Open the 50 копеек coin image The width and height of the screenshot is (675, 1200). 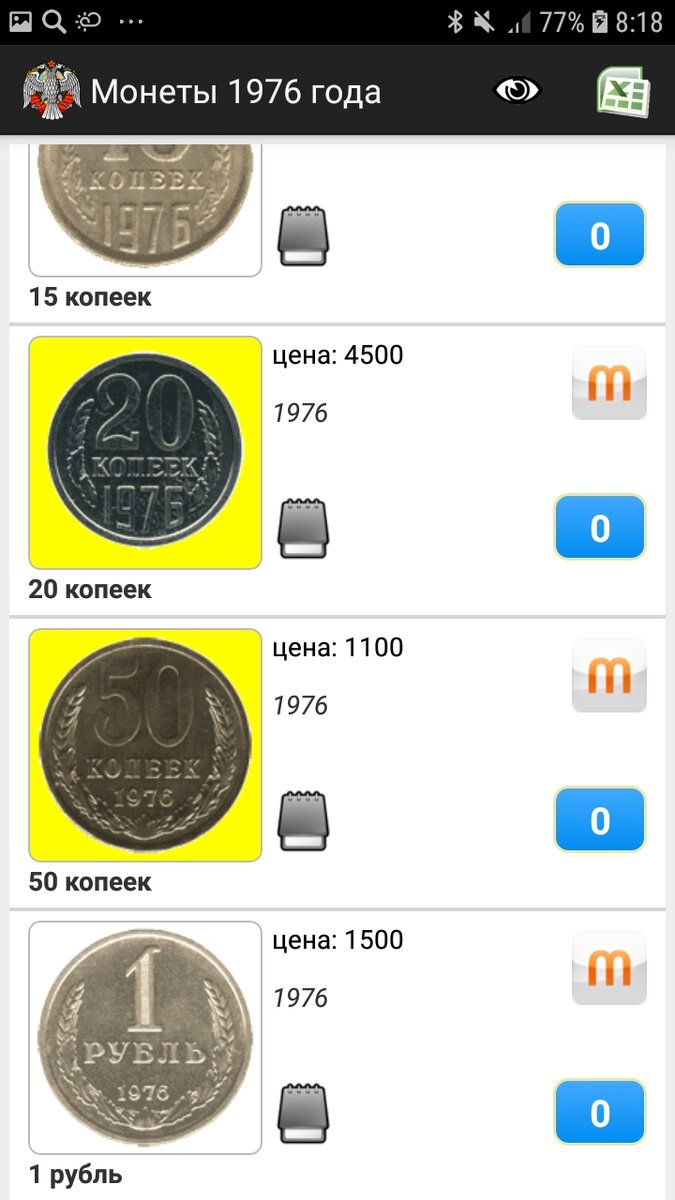click(x=145, y=745)
